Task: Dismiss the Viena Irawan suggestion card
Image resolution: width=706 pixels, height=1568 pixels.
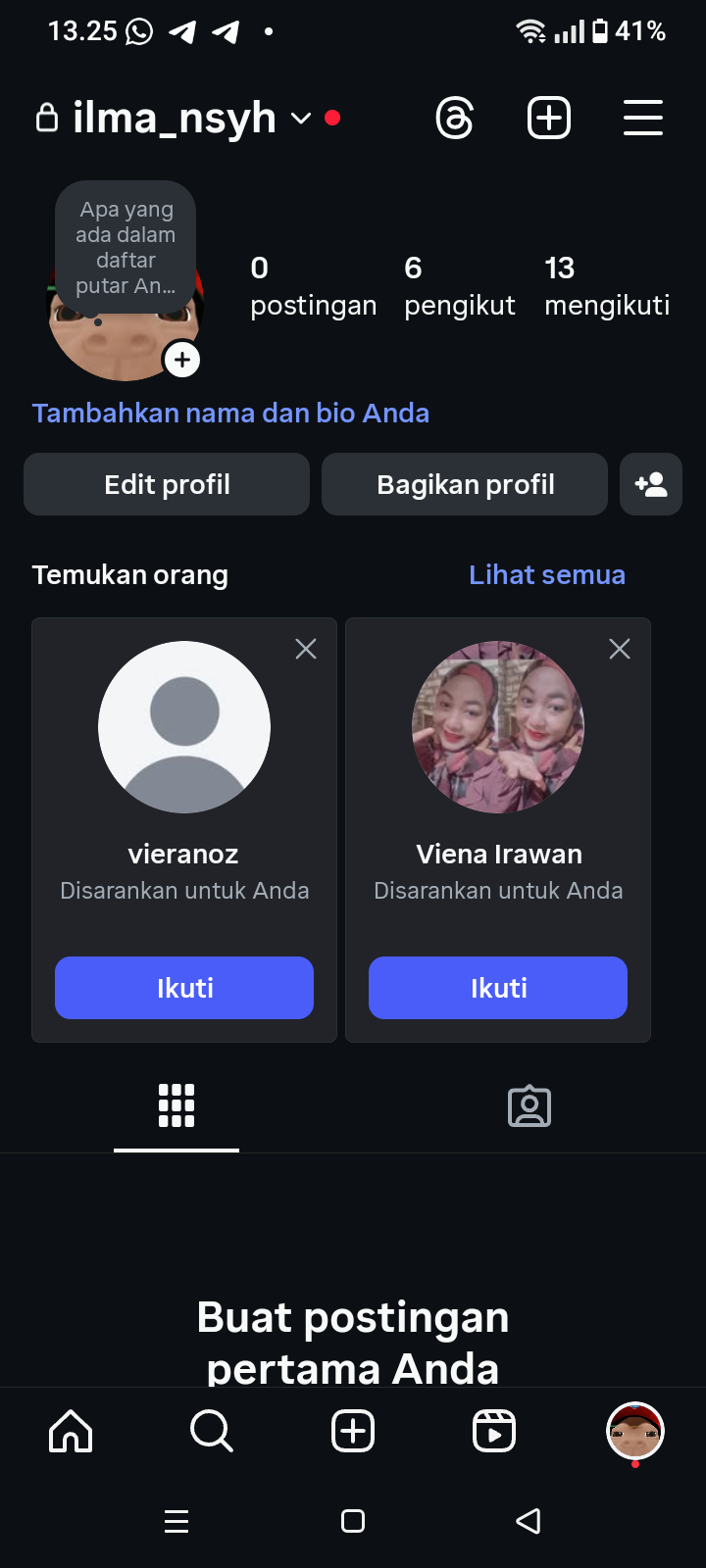Action: (x=620, y=649)
